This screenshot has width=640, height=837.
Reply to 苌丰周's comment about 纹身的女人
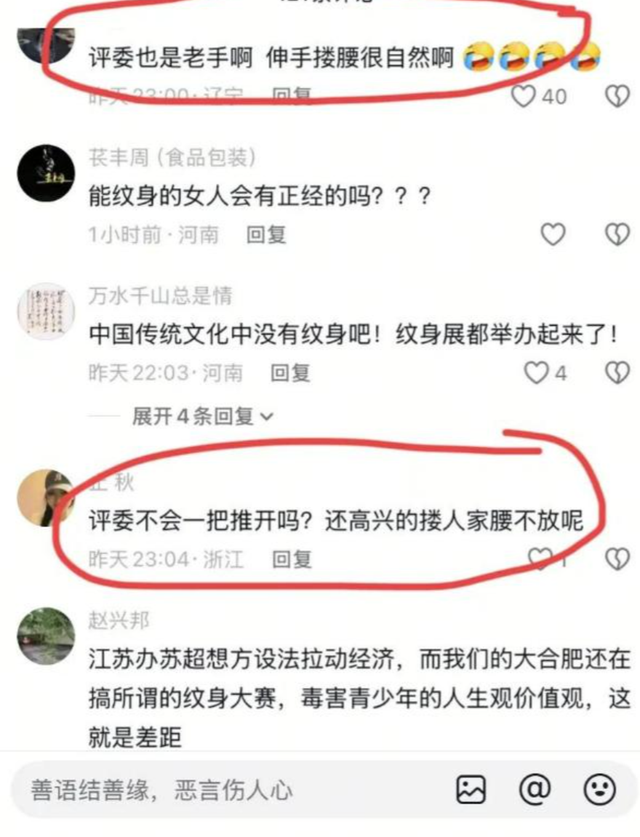(267, 234)
